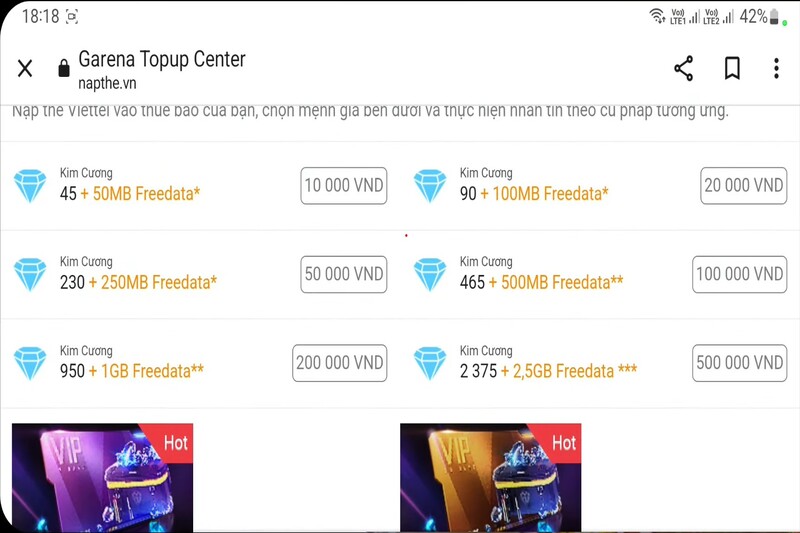Open the gold Hot VIP card

[x=490, y=478]
